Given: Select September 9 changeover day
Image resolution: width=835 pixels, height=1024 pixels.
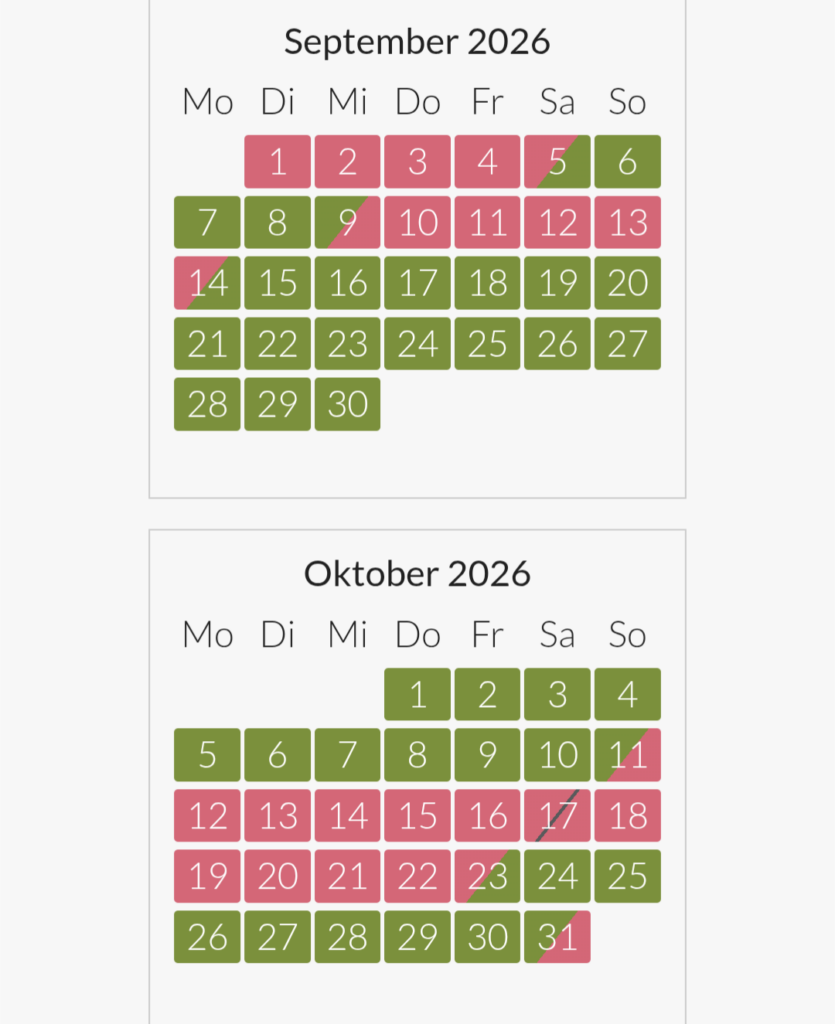Looking at the screenshot, I should point(347,222).
